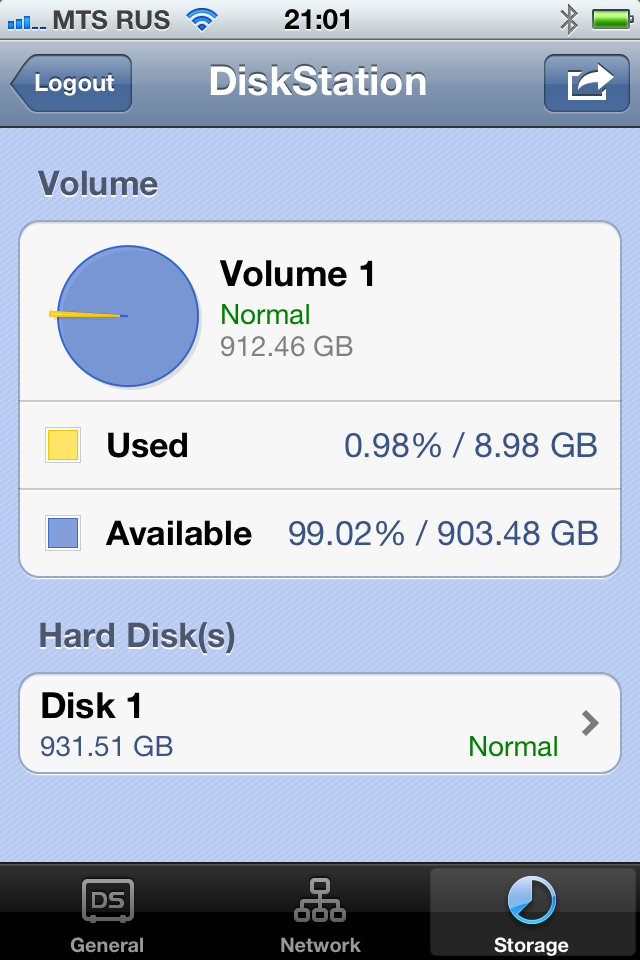Switch to the Network tab
The width and height of the screenshot is (640, 960).
pyautogui.click(x=320, y=914)
